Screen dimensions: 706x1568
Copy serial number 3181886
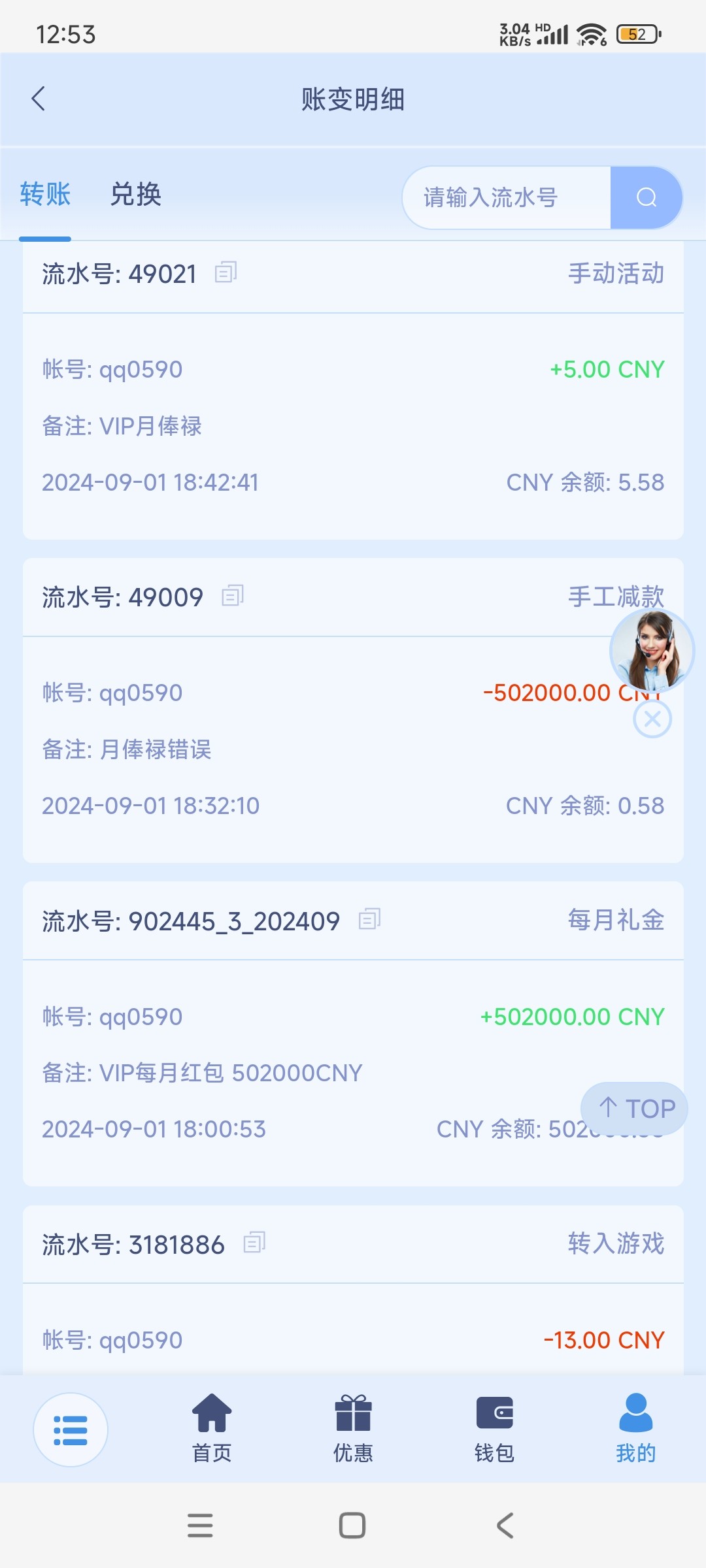pos(254,1243)
